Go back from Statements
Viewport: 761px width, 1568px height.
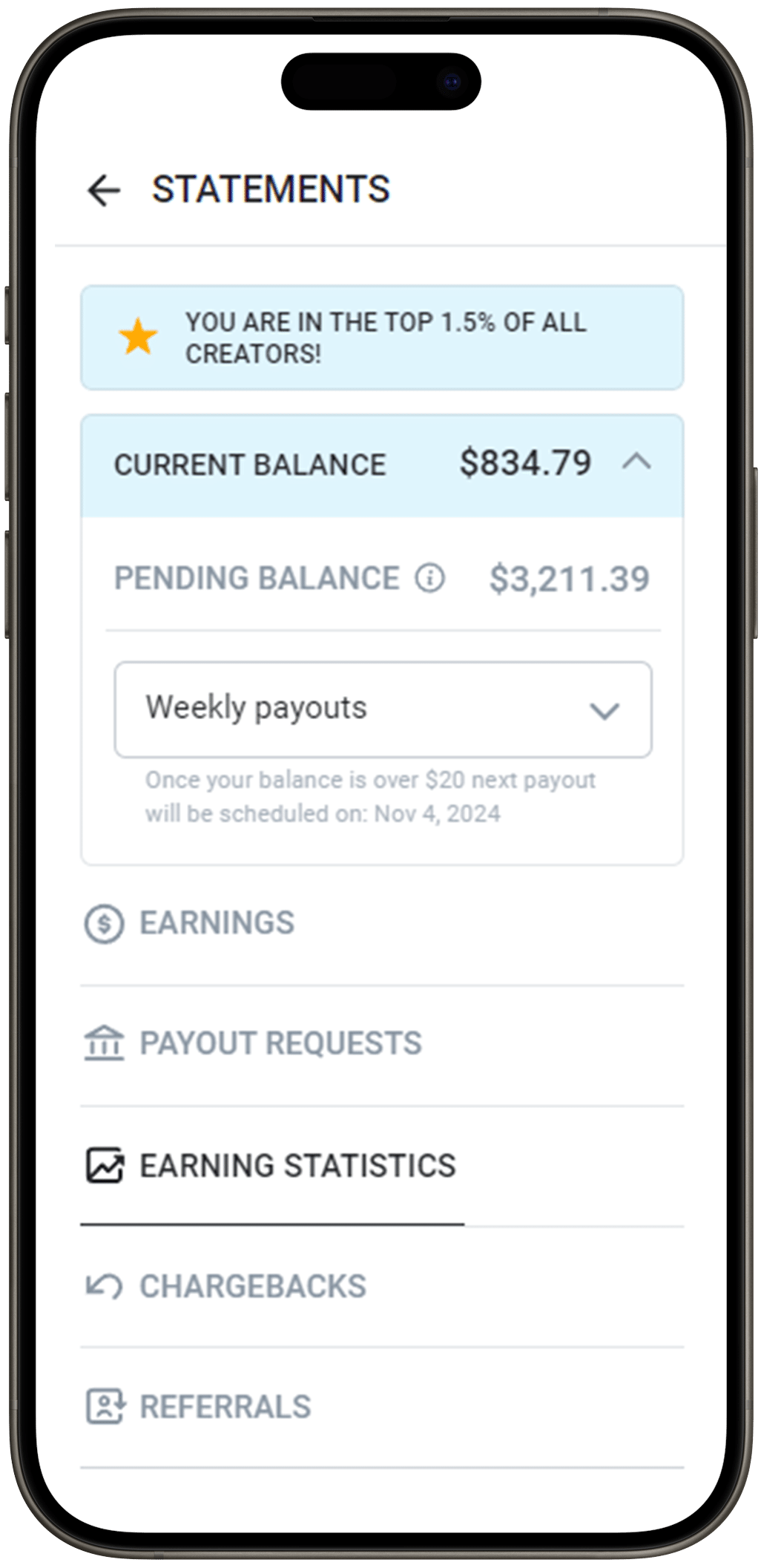[104, 190]
